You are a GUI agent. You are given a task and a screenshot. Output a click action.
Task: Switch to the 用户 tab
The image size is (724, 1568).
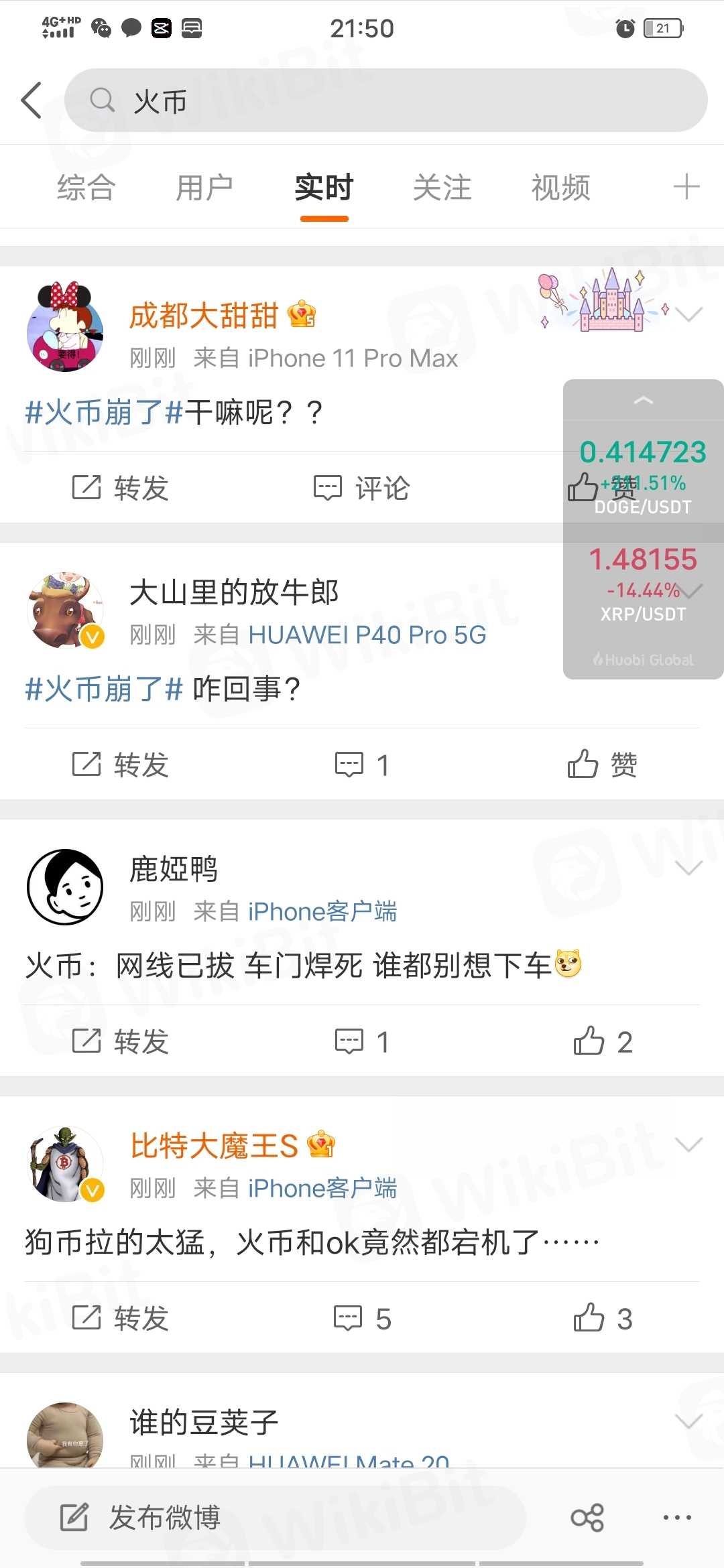pos(204,188)
